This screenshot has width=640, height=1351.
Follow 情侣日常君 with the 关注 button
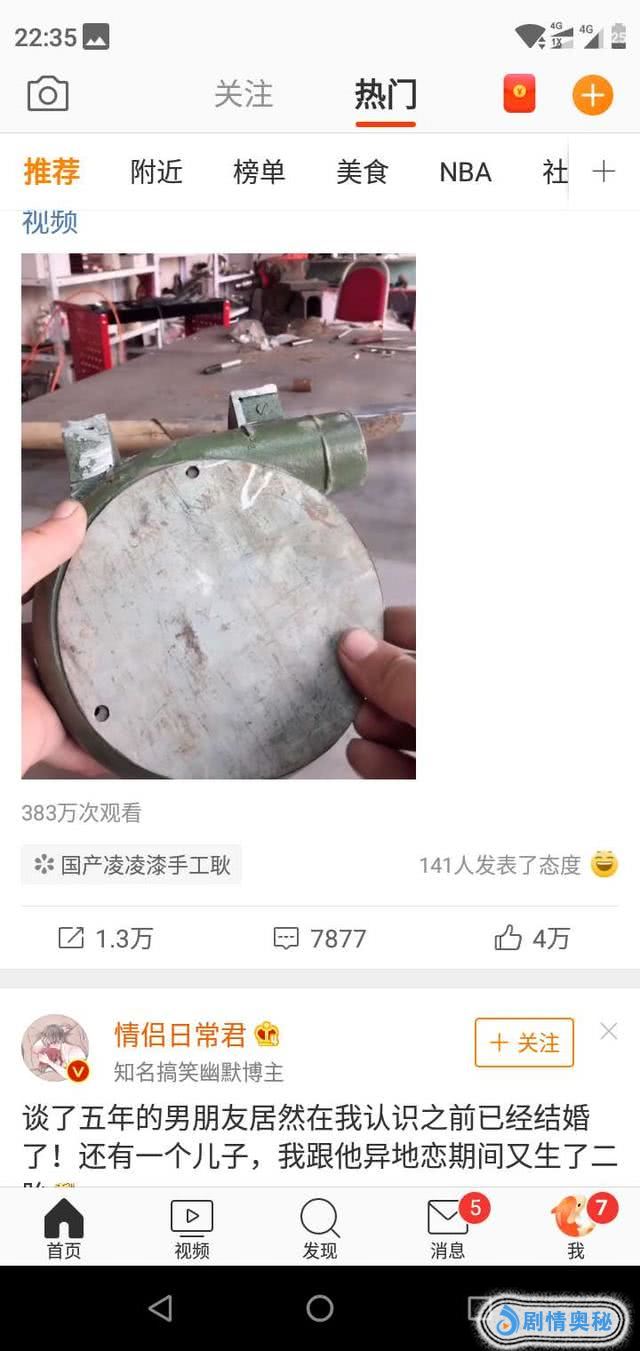[x=524, y=1043]
